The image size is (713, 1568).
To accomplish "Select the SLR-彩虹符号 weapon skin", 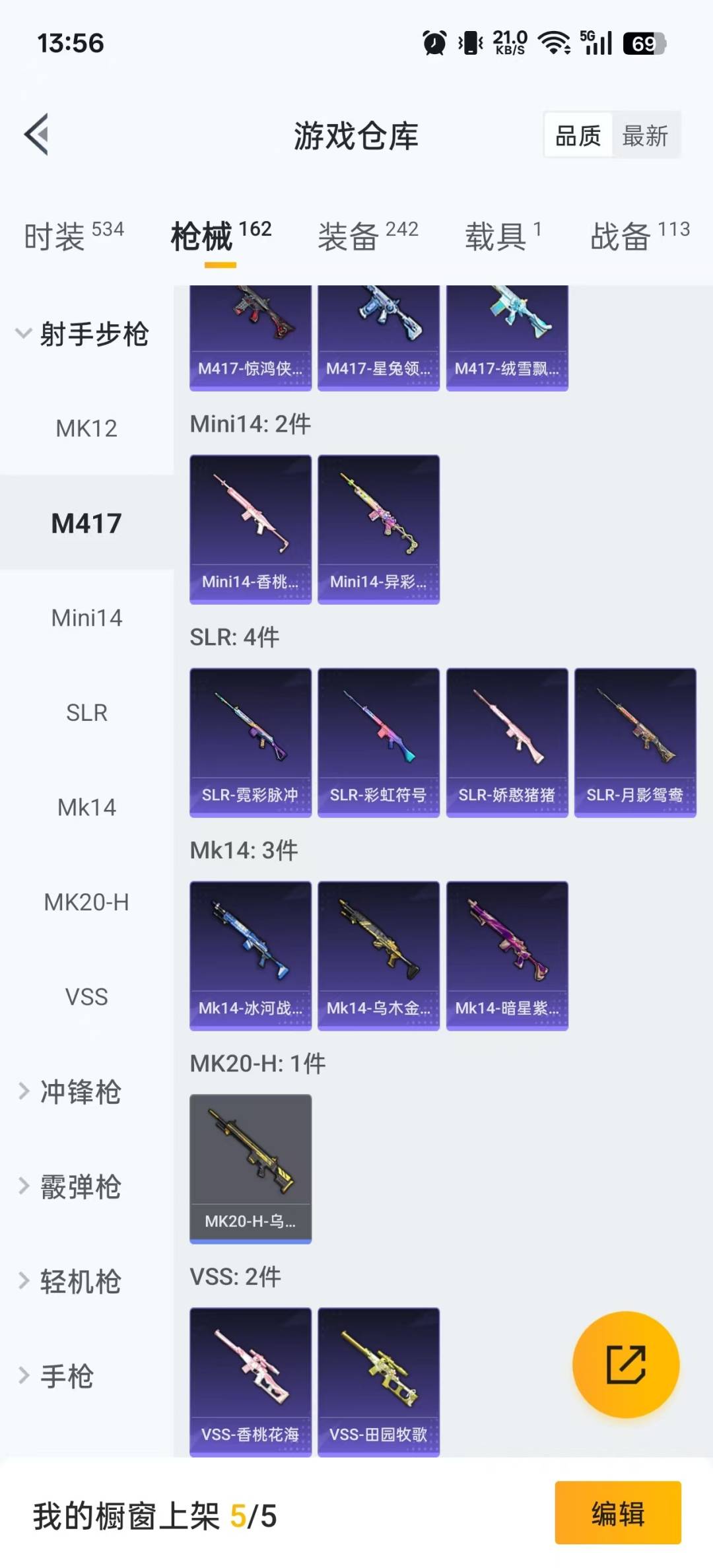I will pyautogui.click(x=378, y=739).
